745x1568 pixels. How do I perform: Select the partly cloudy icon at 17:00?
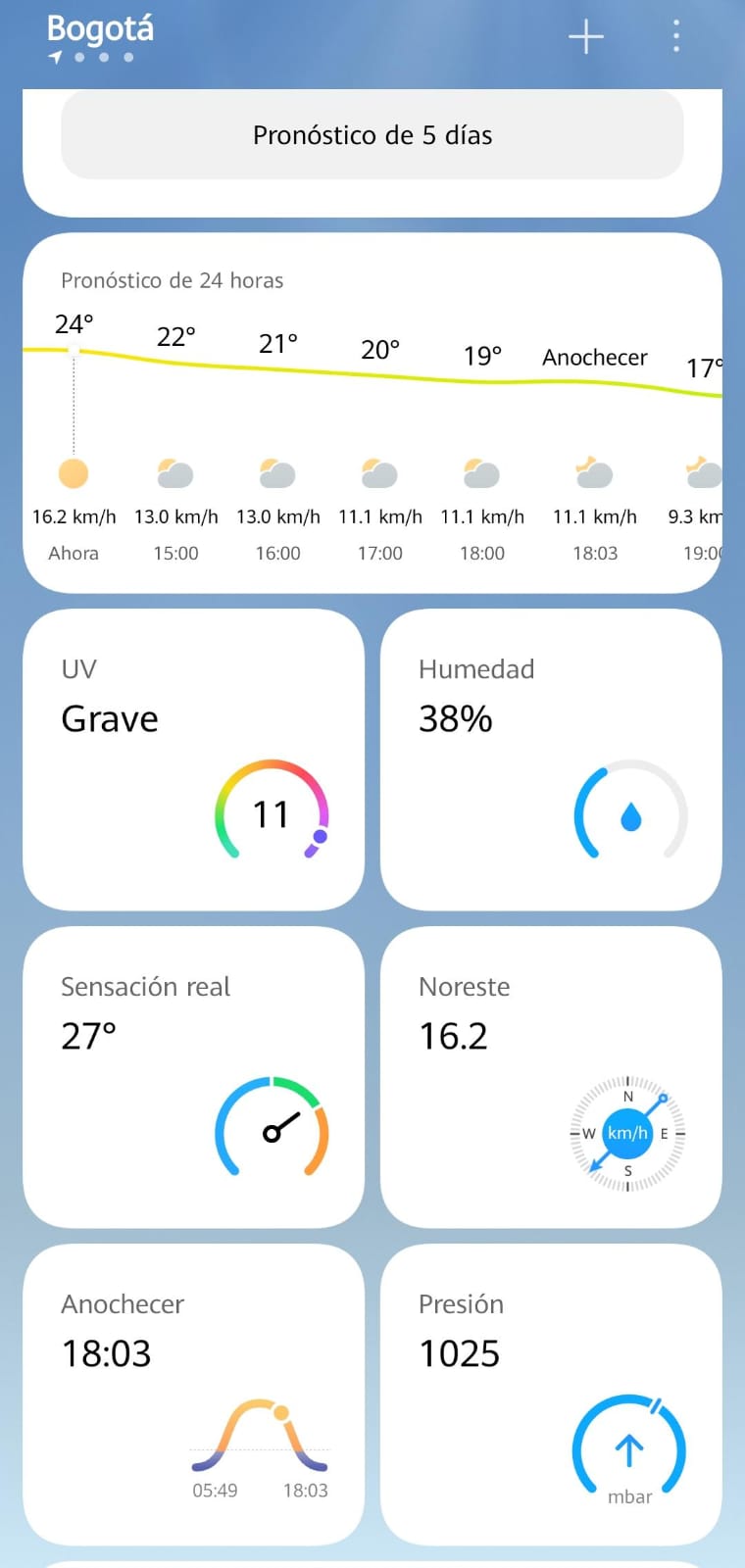[379, 473]
